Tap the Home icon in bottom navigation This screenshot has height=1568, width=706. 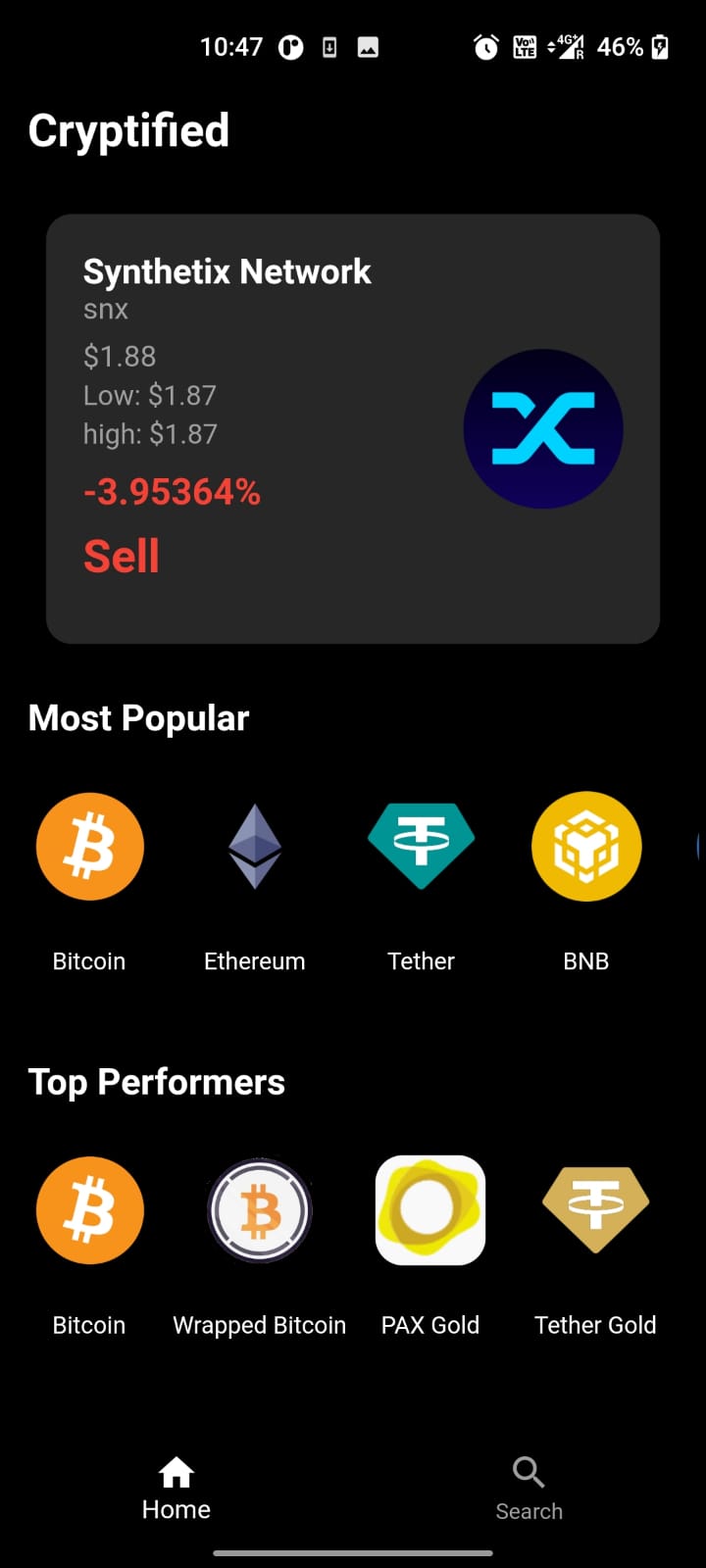click(x=176, y=1470)
